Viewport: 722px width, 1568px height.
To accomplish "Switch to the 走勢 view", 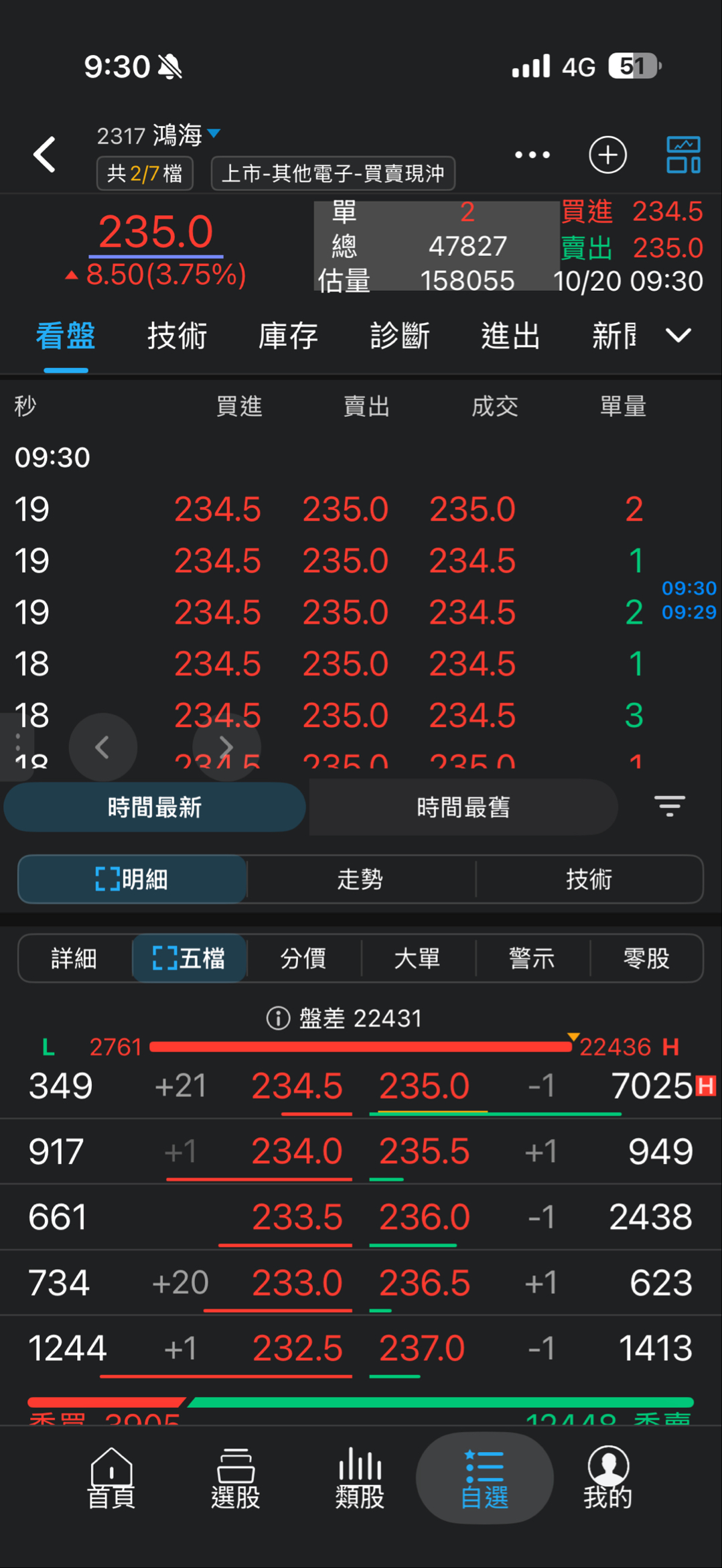I will point(360,879).
